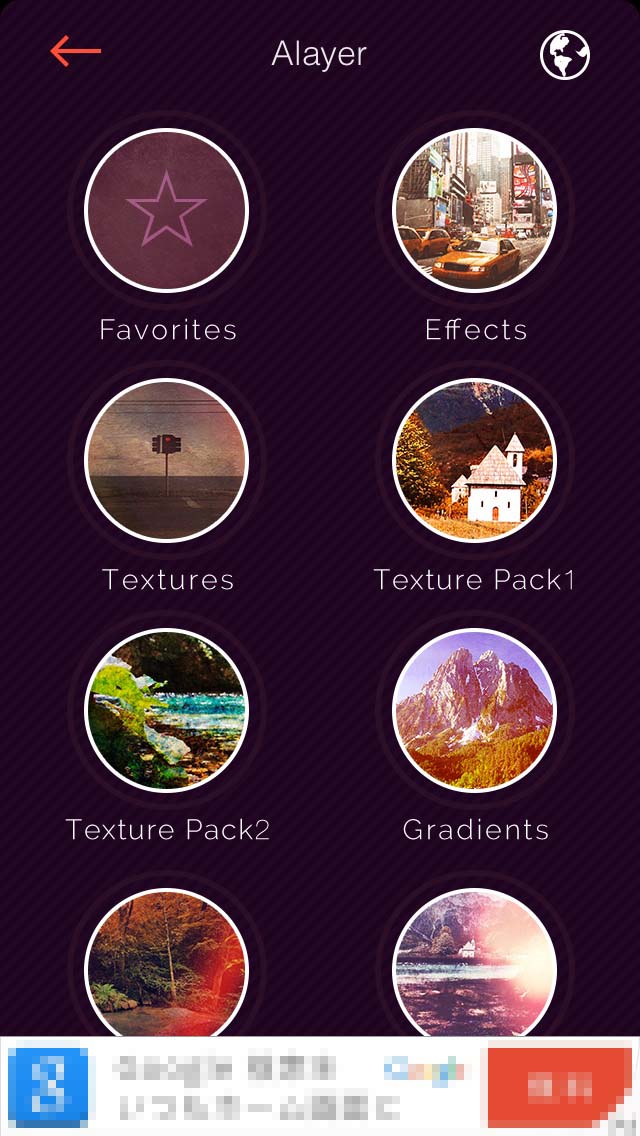Choose Texture Pack2
Viewport: 640px width, 1136px height.
166,711
